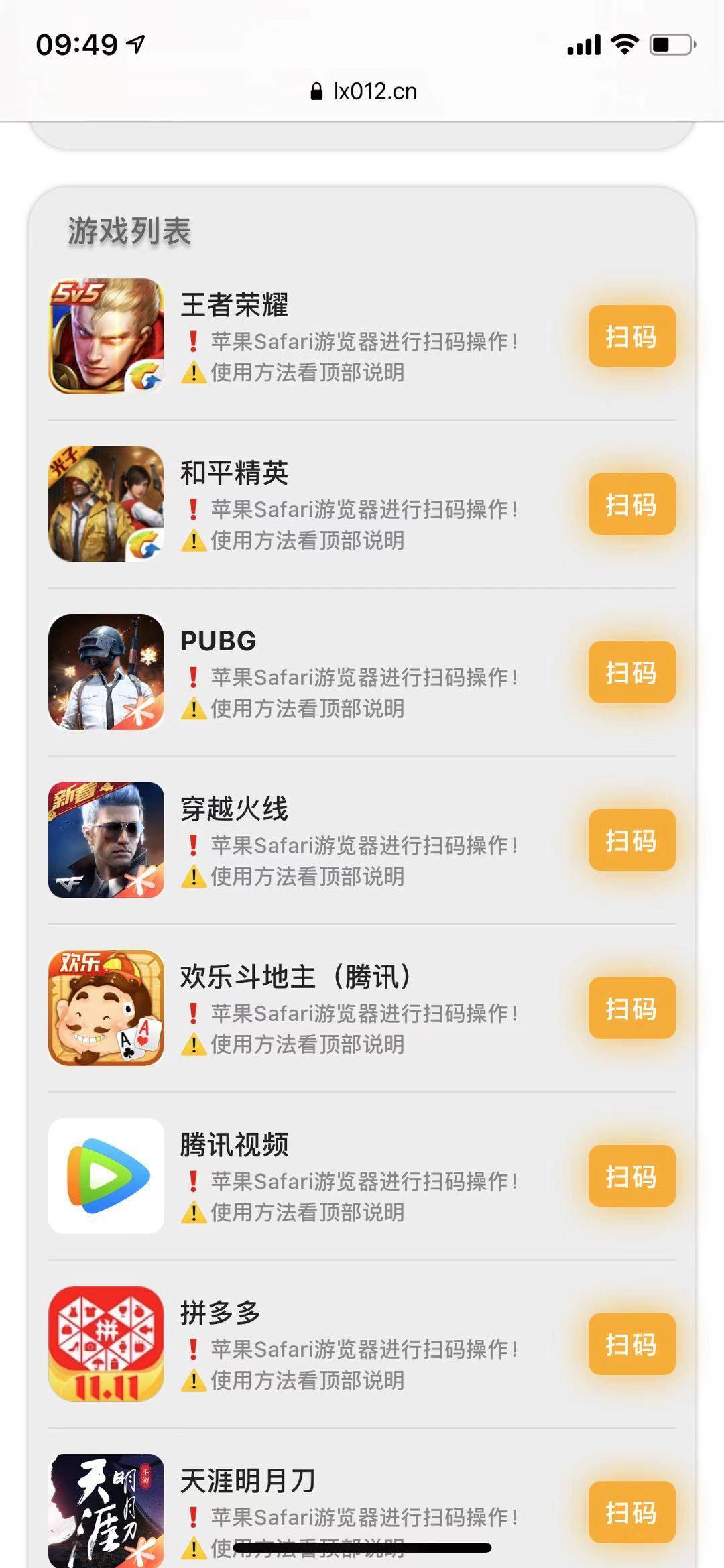Tap the 王者荣耀 app icon
724x1568 pixels.
tap(107, 337)
